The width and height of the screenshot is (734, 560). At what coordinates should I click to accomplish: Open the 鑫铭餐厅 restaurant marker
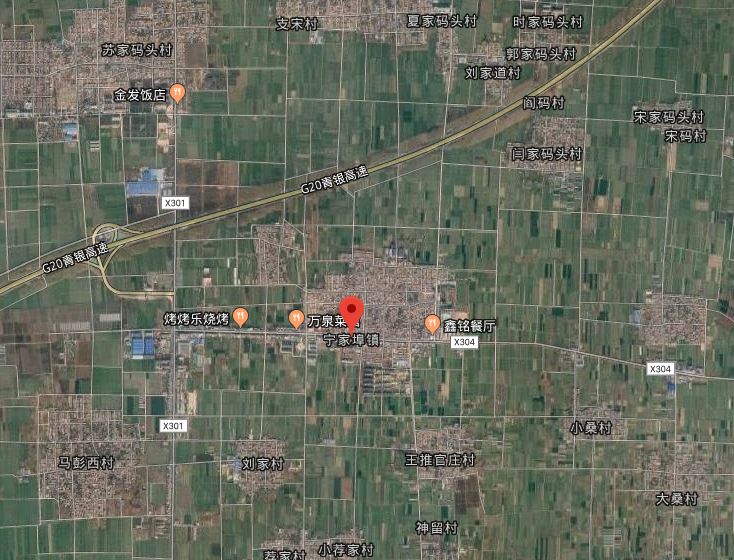coord(432,323)
